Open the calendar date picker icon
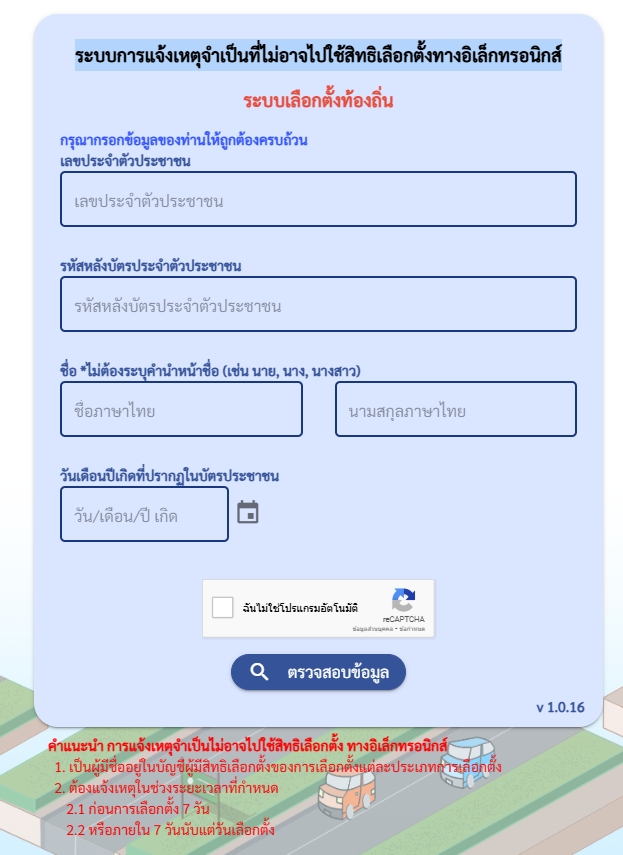 248,513
